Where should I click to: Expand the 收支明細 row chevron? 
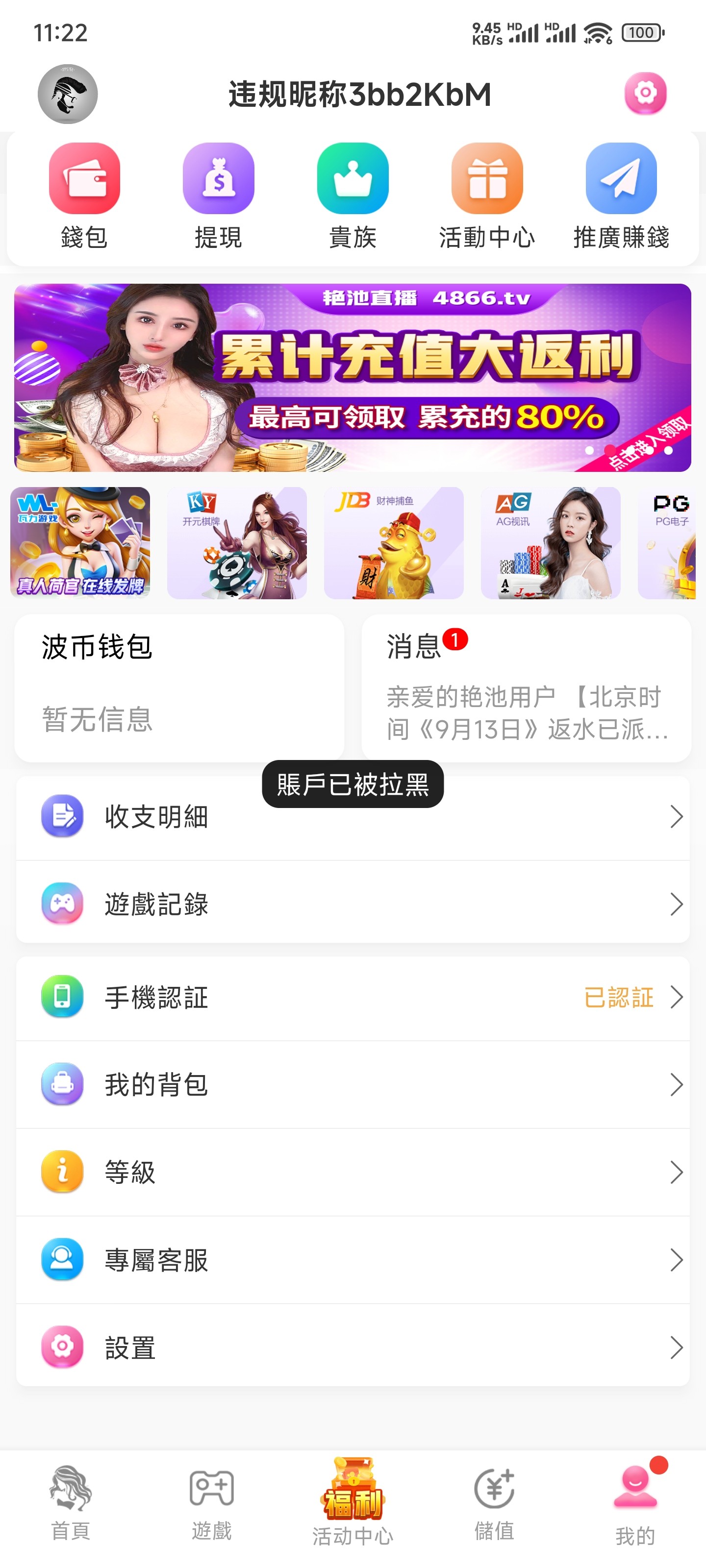676,817
